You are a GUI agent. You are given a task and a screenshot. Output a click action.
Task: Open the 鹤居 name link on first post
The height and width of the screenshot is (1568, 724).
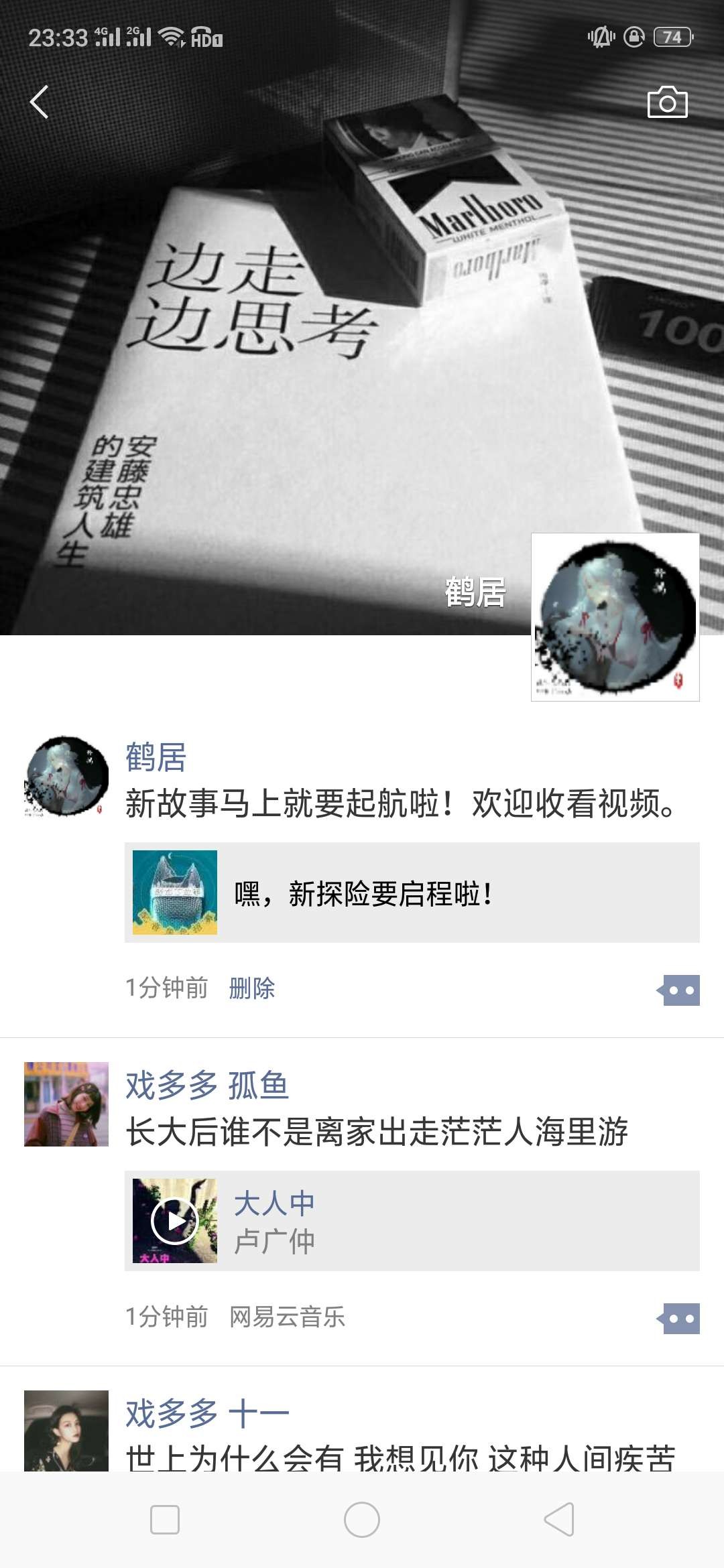click(156, 757)
